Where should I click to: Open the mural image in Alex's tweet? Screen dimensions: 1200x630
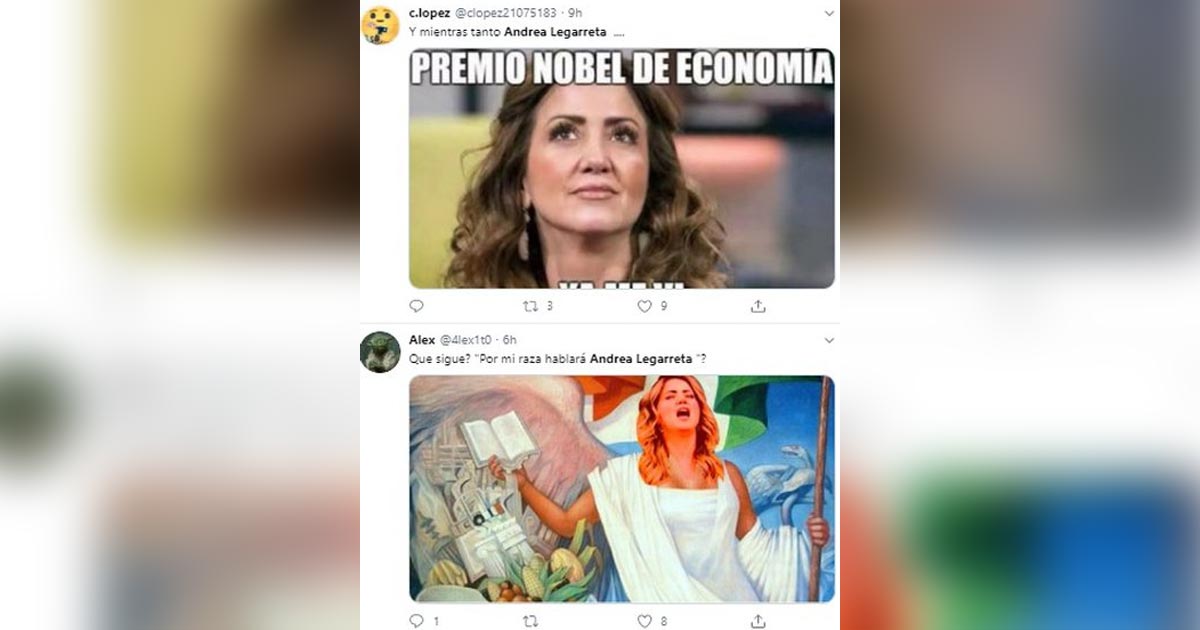[621, 489]
